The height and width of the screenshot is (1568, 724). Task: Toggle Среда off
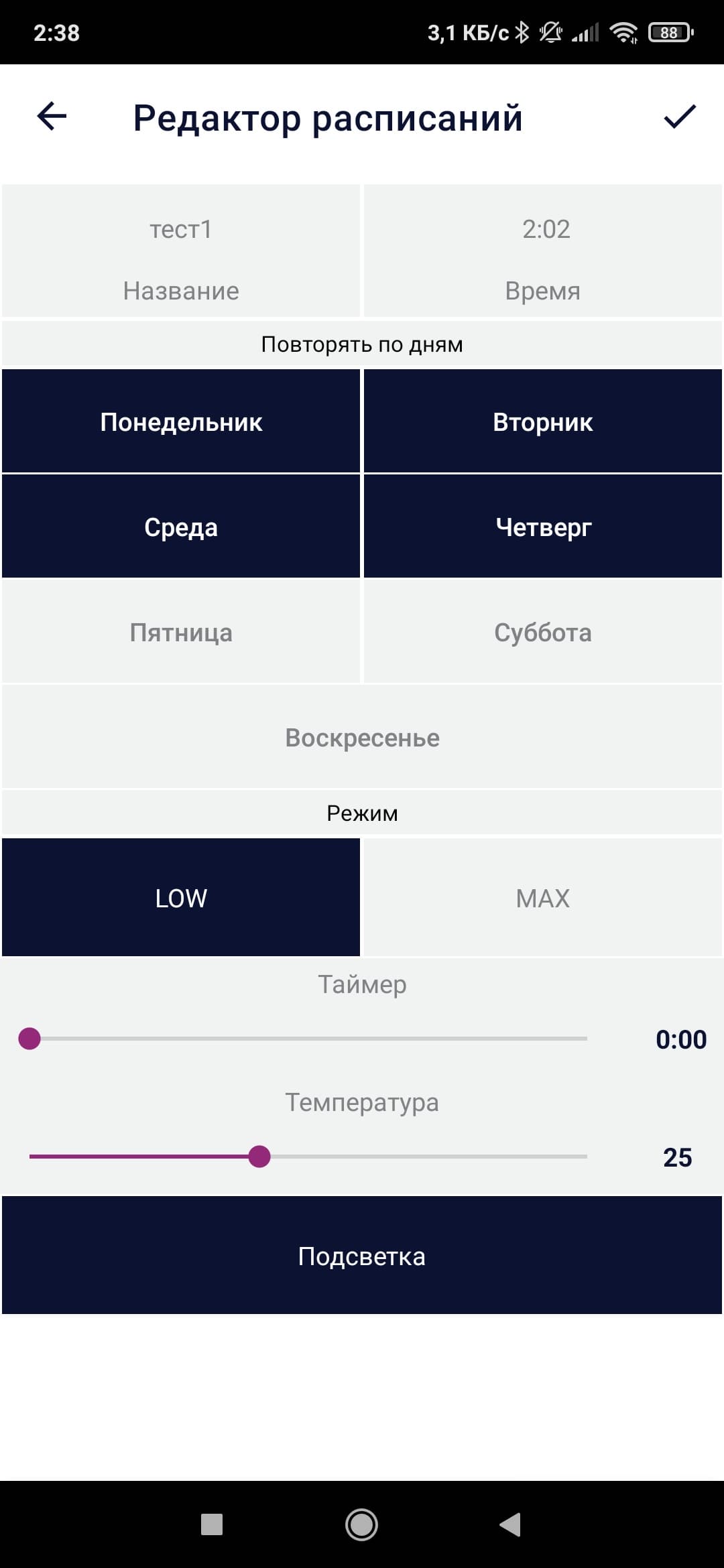click(x=181, y=527)
